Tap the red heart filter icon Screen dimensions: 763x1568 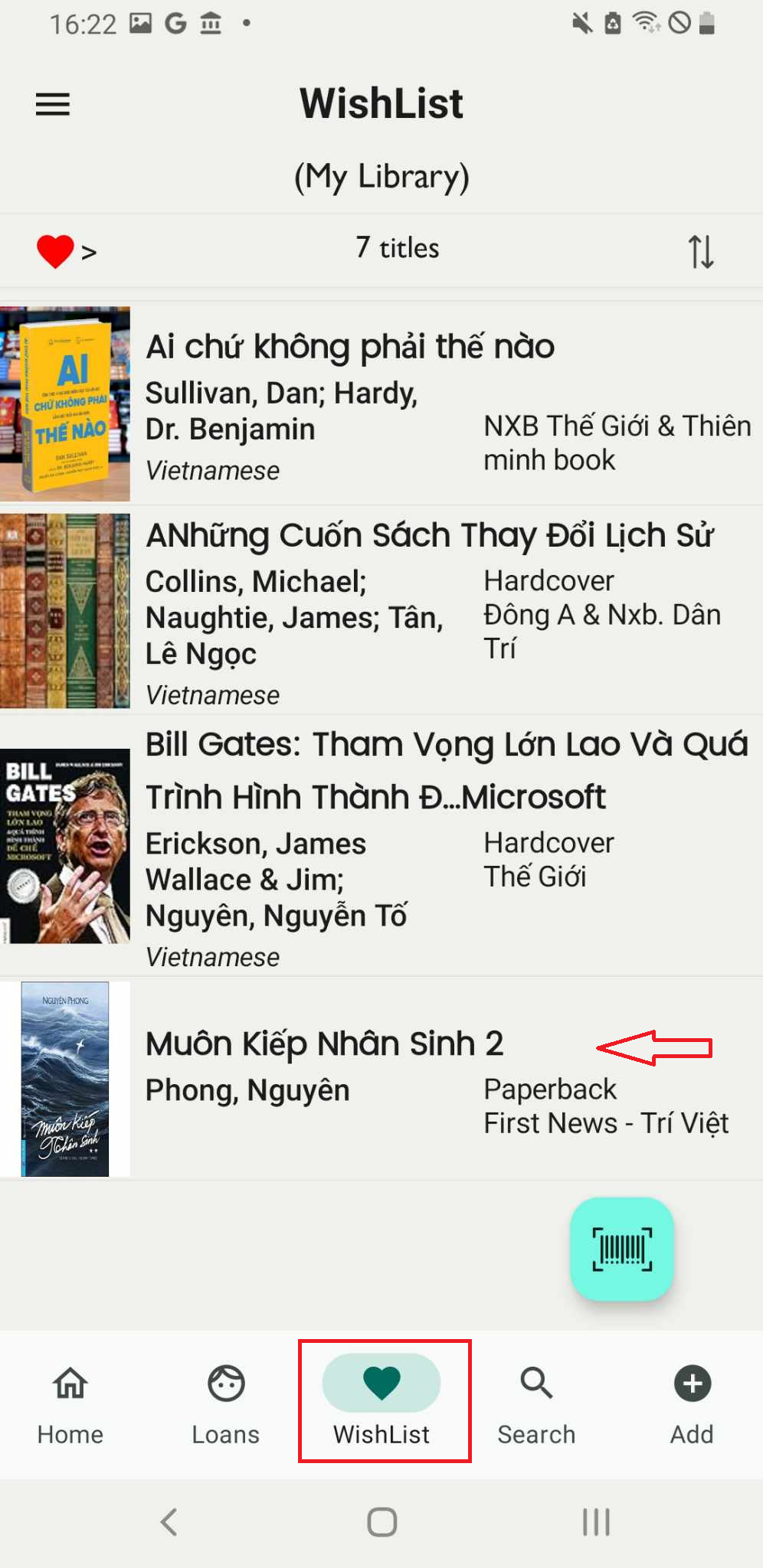[55, 251]
